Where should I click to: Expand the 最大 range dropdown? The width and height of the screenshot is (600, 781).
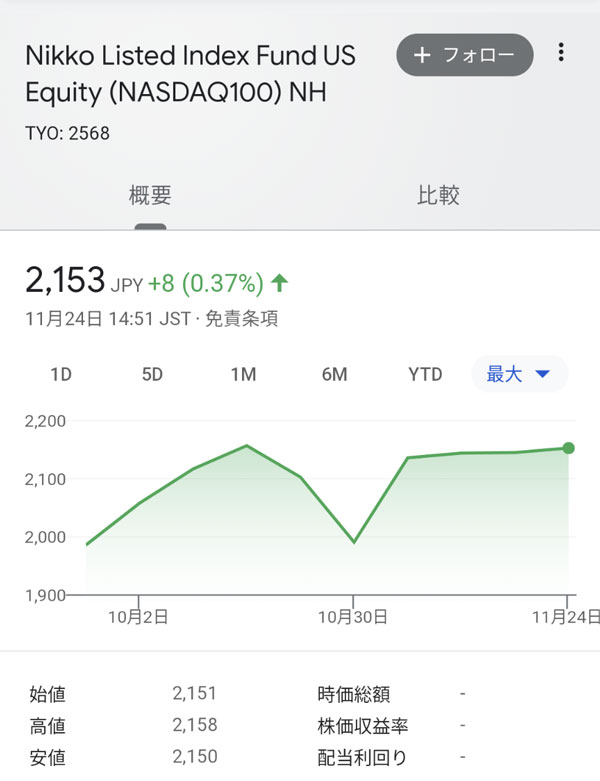point(519,375)
